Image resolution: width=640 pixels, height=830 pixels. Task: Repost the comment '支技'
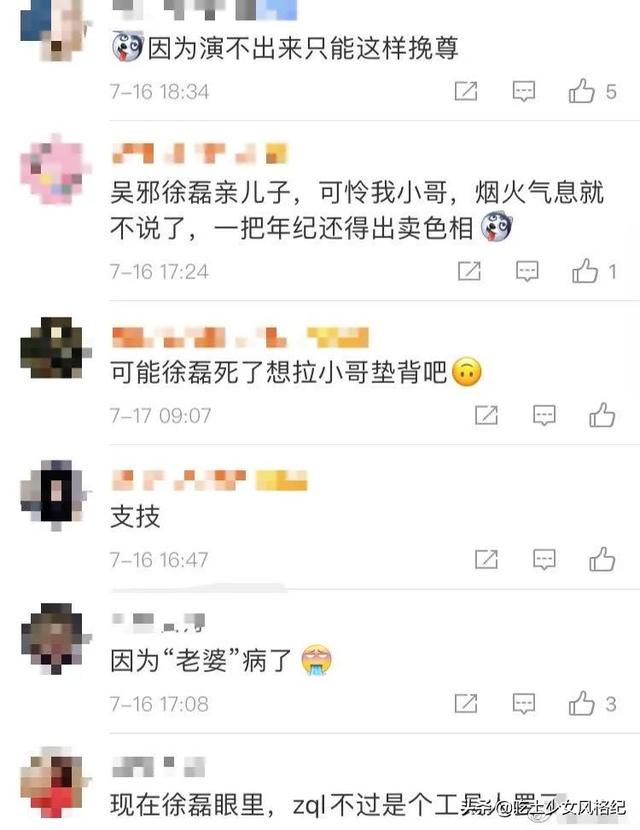click(485, 559)
